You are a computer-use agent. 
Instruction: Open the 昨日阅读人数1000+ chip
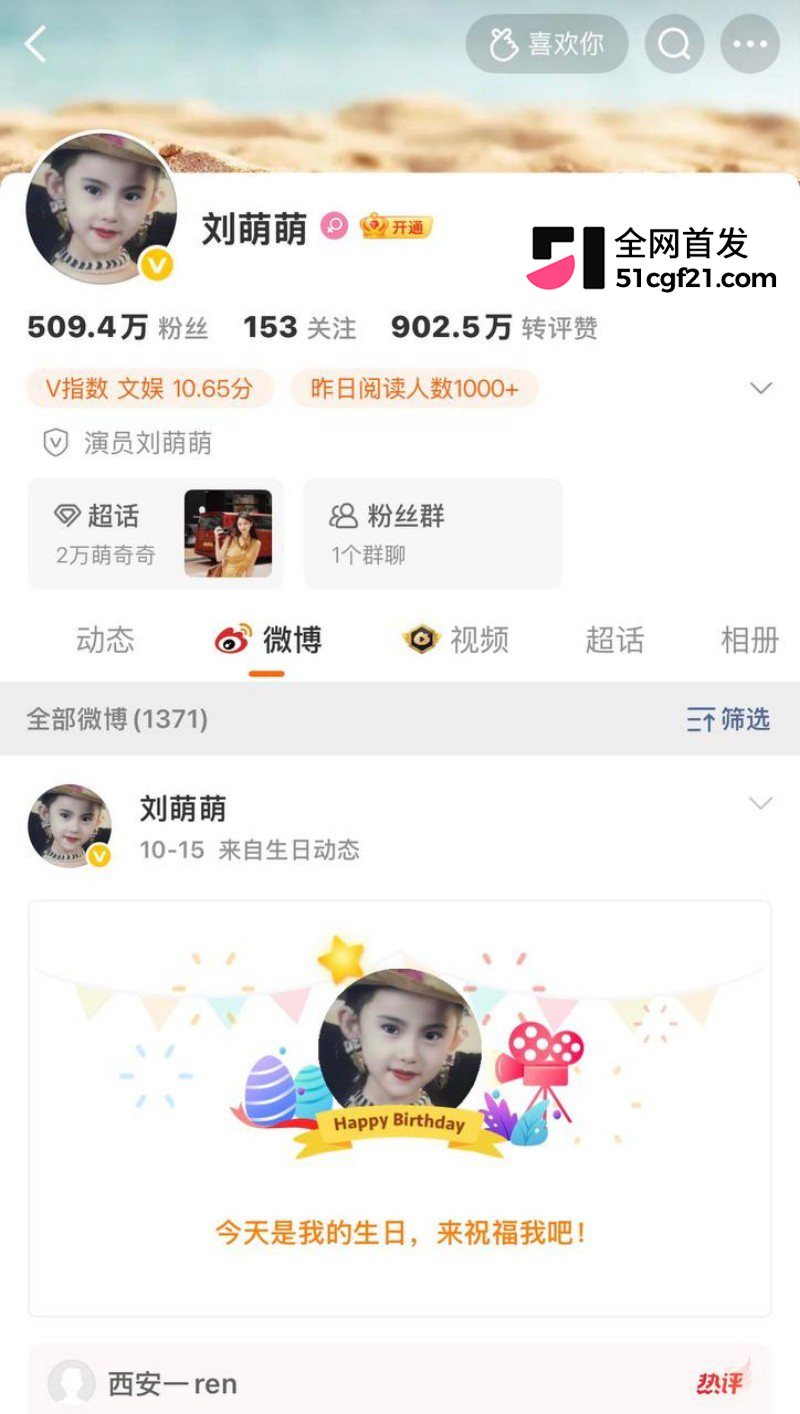(415, 388)
